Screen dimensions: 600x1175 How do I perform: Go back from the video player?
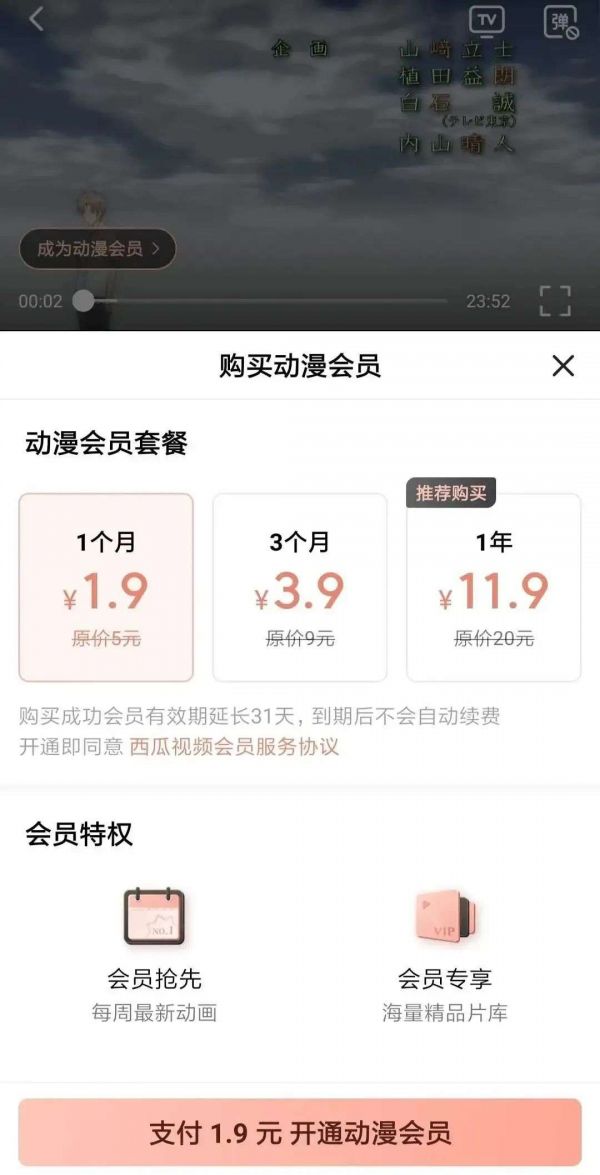pyautogui.click(x=36, y=19)
